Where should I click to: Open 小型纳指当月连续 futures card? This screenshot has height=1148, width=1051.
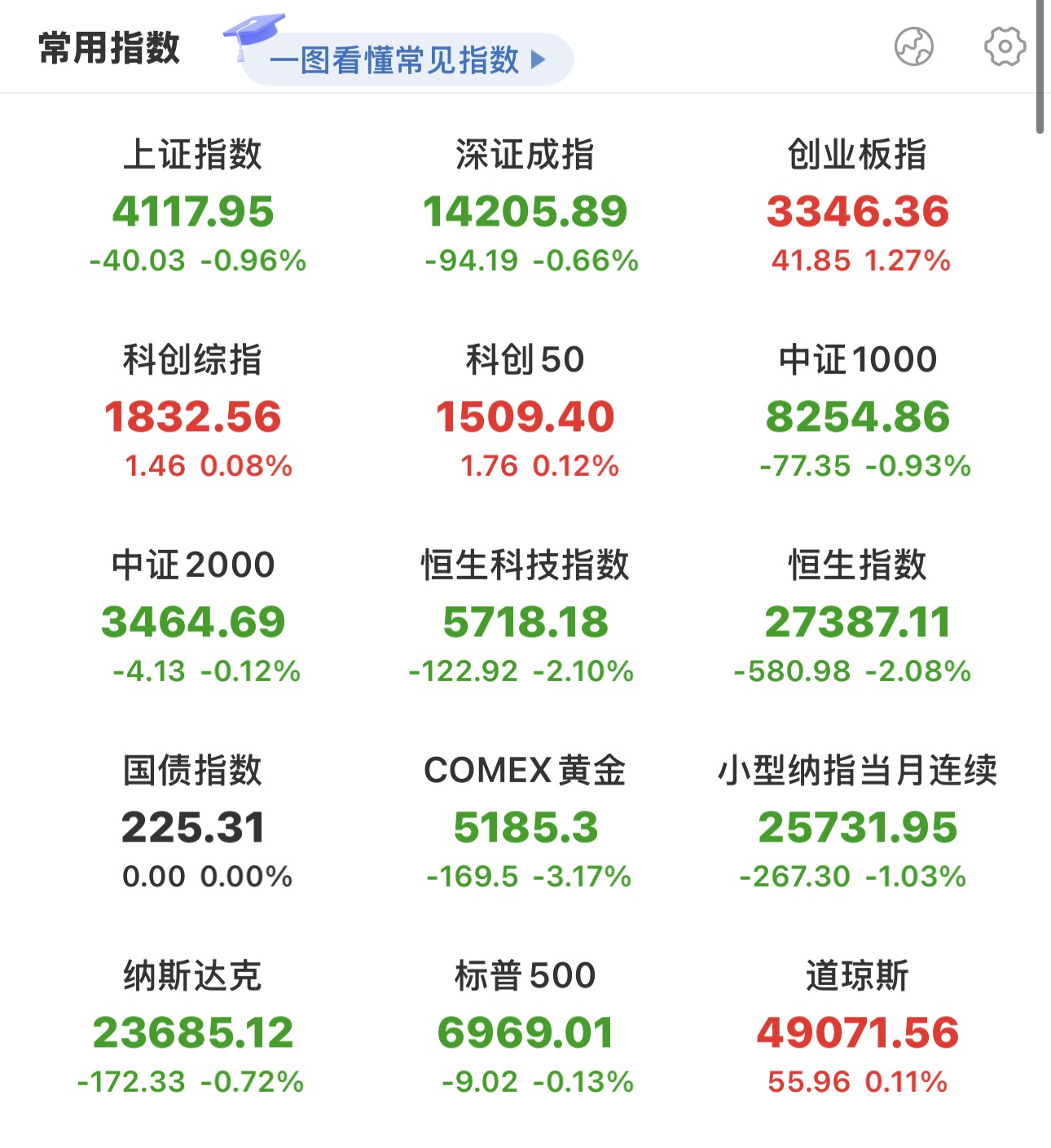[x=857, y=825]
